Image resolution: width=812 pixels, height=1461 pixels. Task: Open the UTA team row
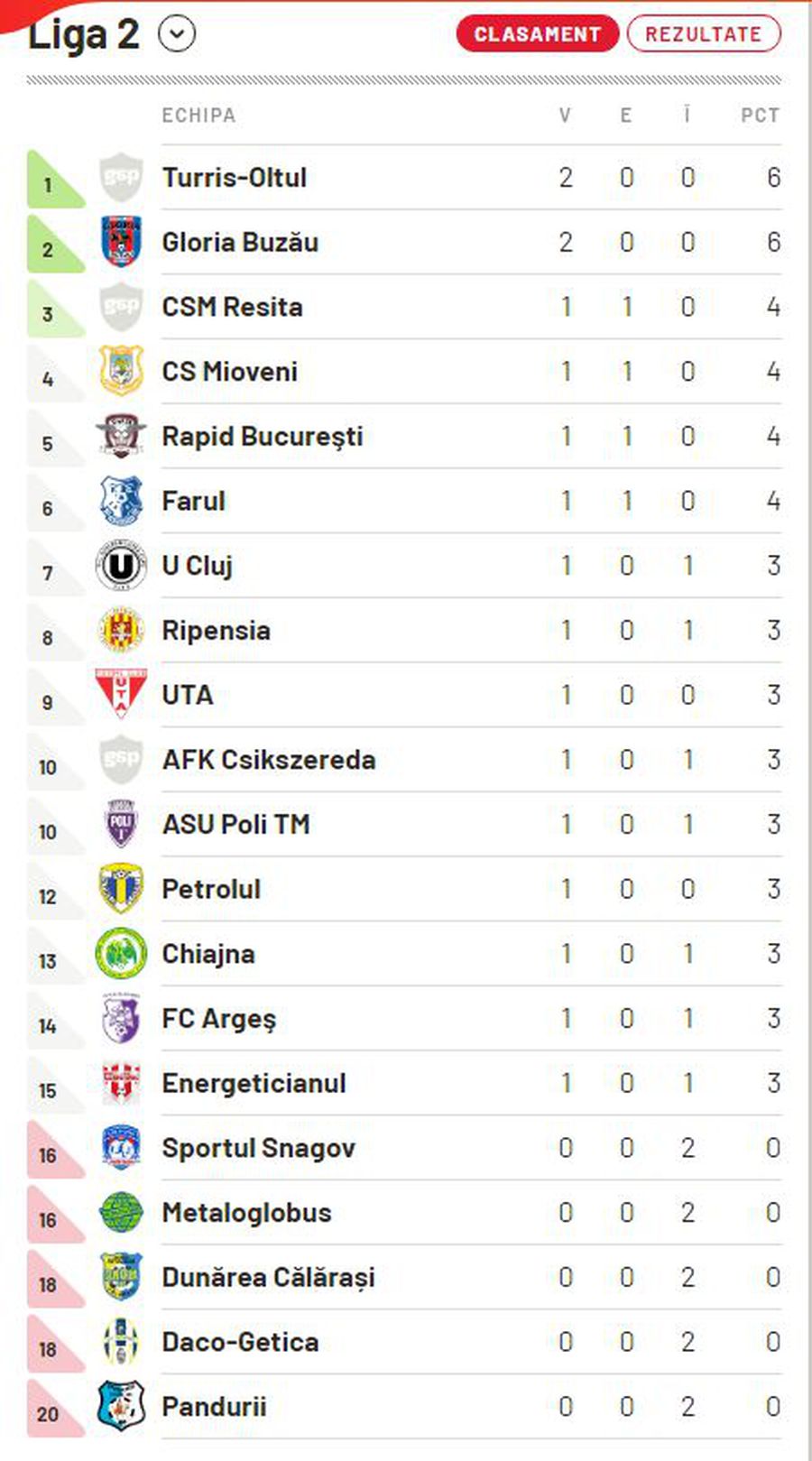coord(404,696)
